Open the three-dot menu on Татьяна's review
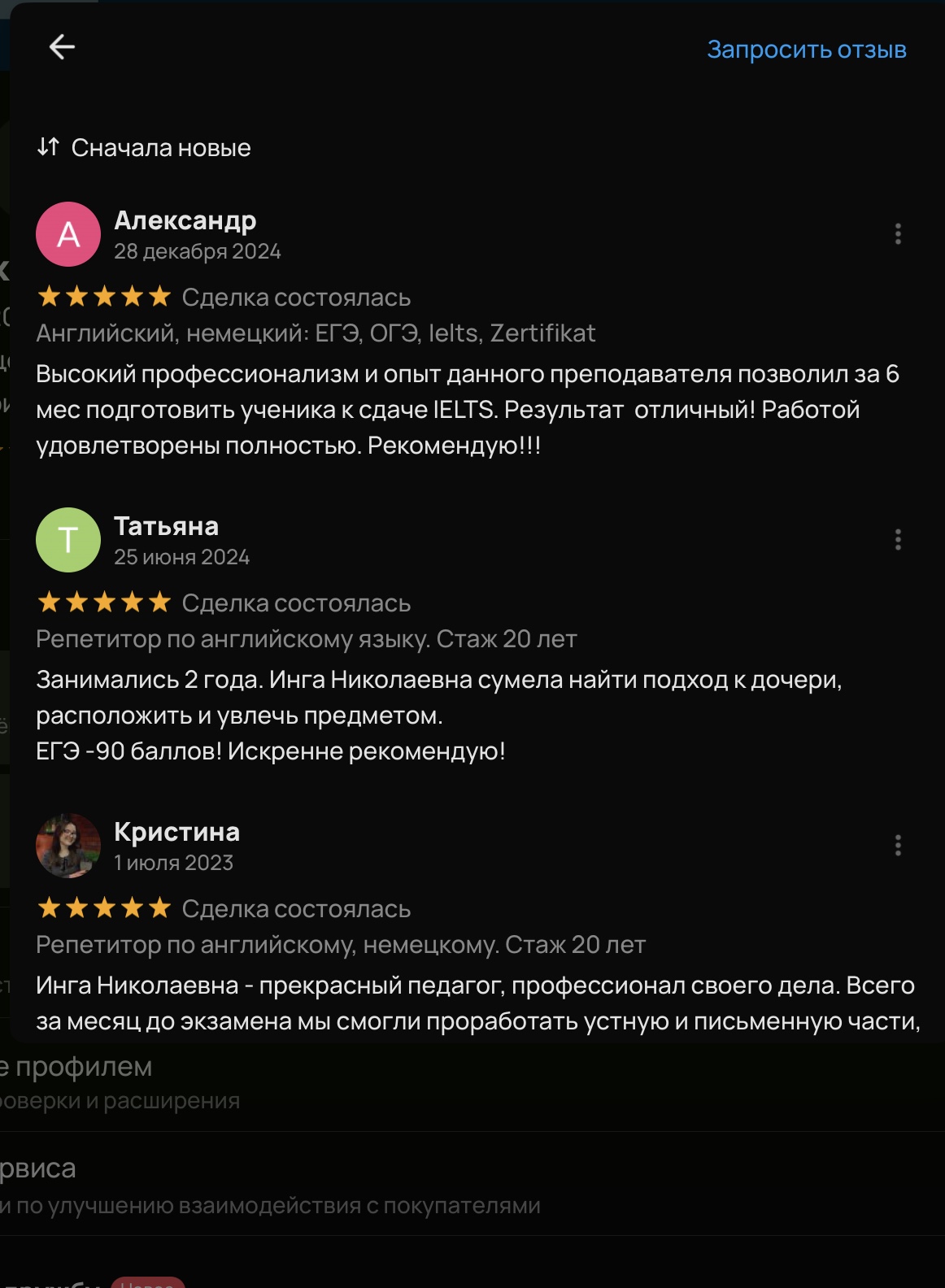Screen dimensions: 945x1288 (898, 540)
